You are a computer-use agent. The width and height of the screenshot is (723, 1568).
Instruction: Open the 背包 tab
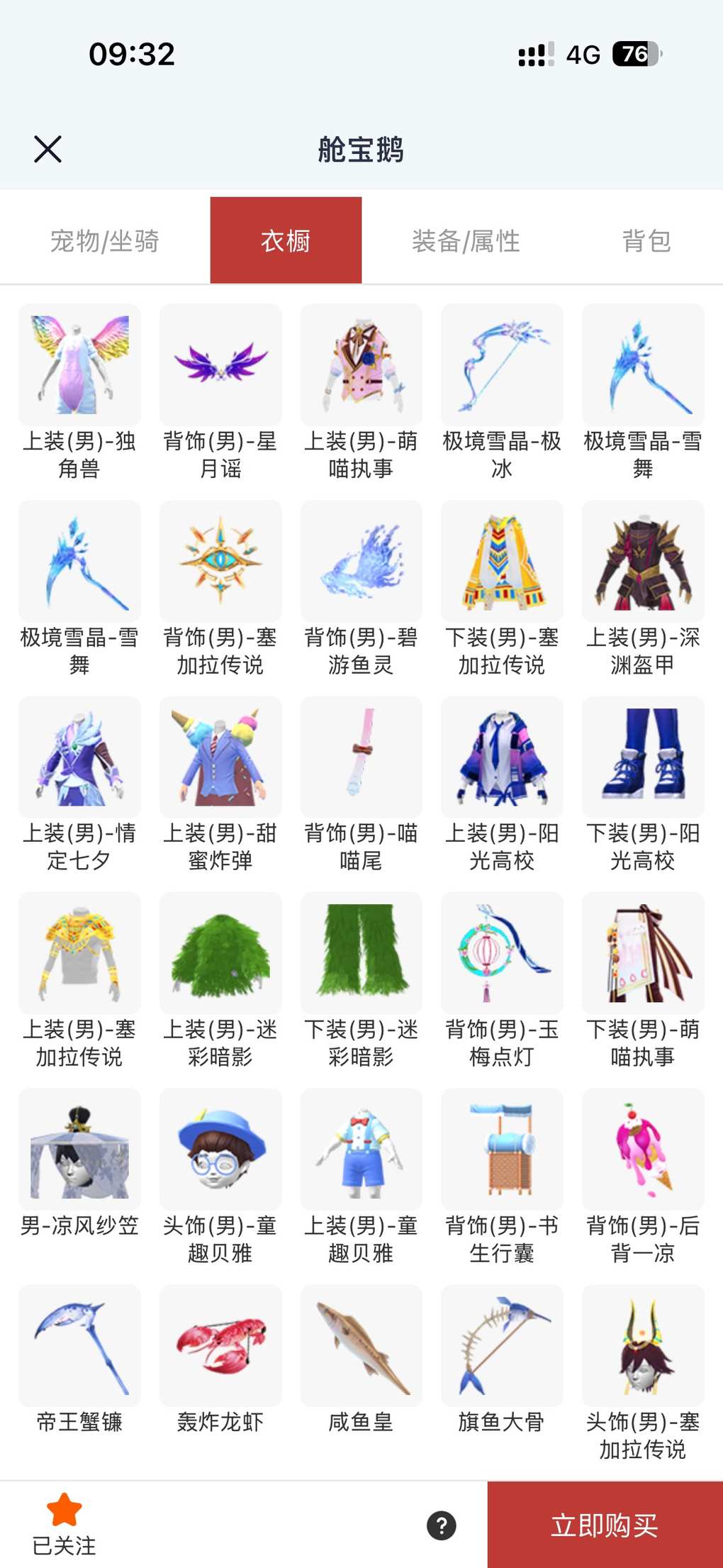tap(646, 241)
